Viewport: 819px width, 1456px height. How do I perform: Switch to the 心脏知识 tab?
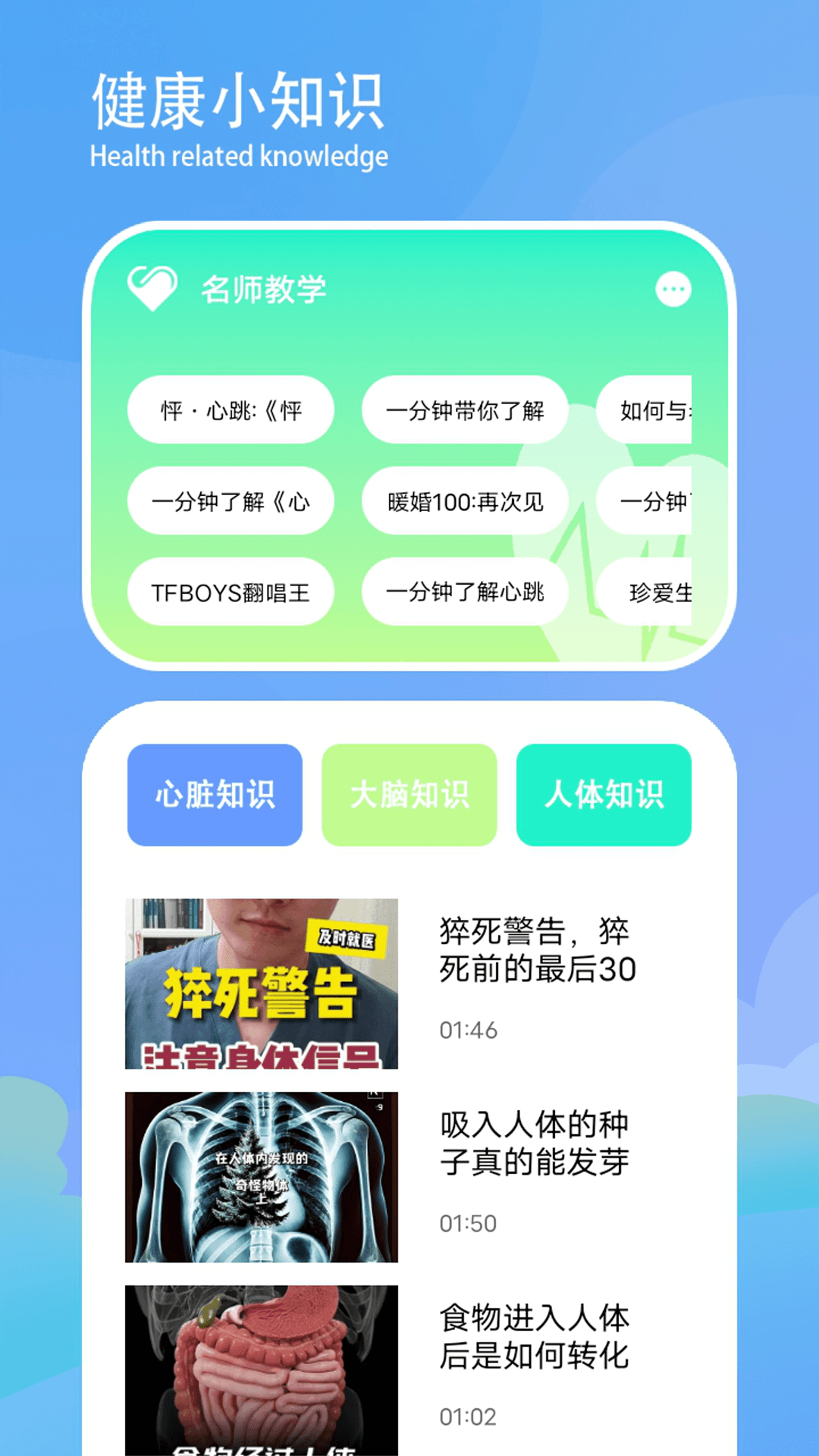coord(215,794)
